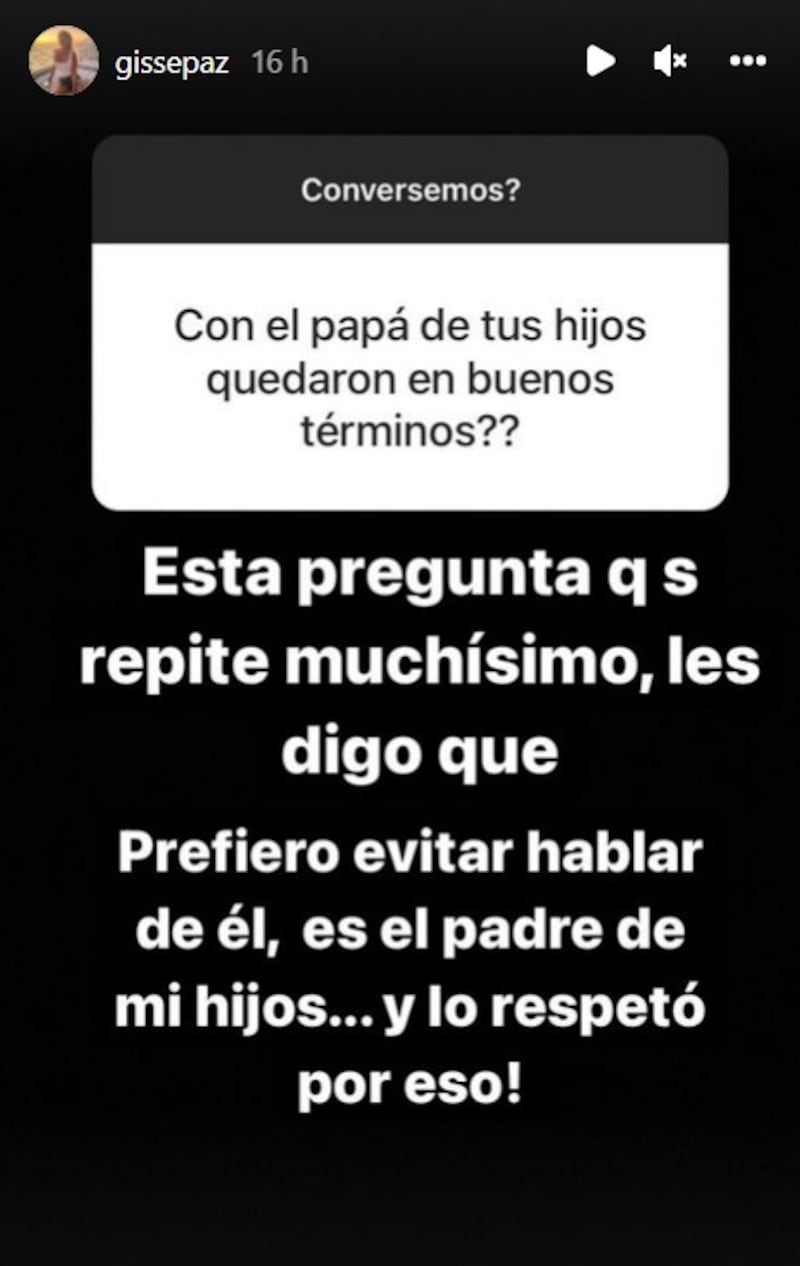Viewport: 800px width, 1266px height.
Task: Open gissepaz's profile picture
Action: point(64,61)
